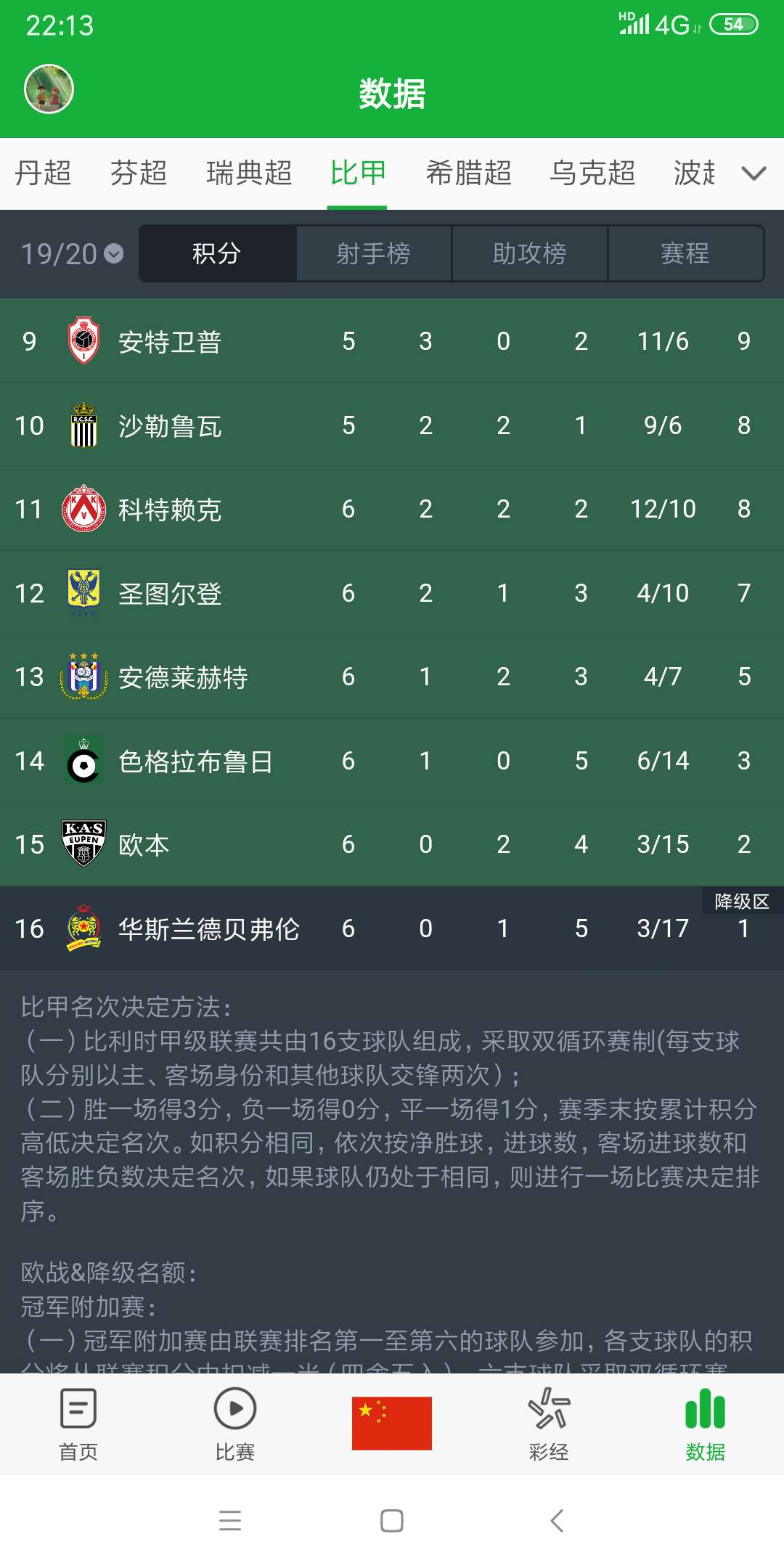Open the 希腊超 league tab
This screenshot has height=1568, width=784.
point(468,173)
